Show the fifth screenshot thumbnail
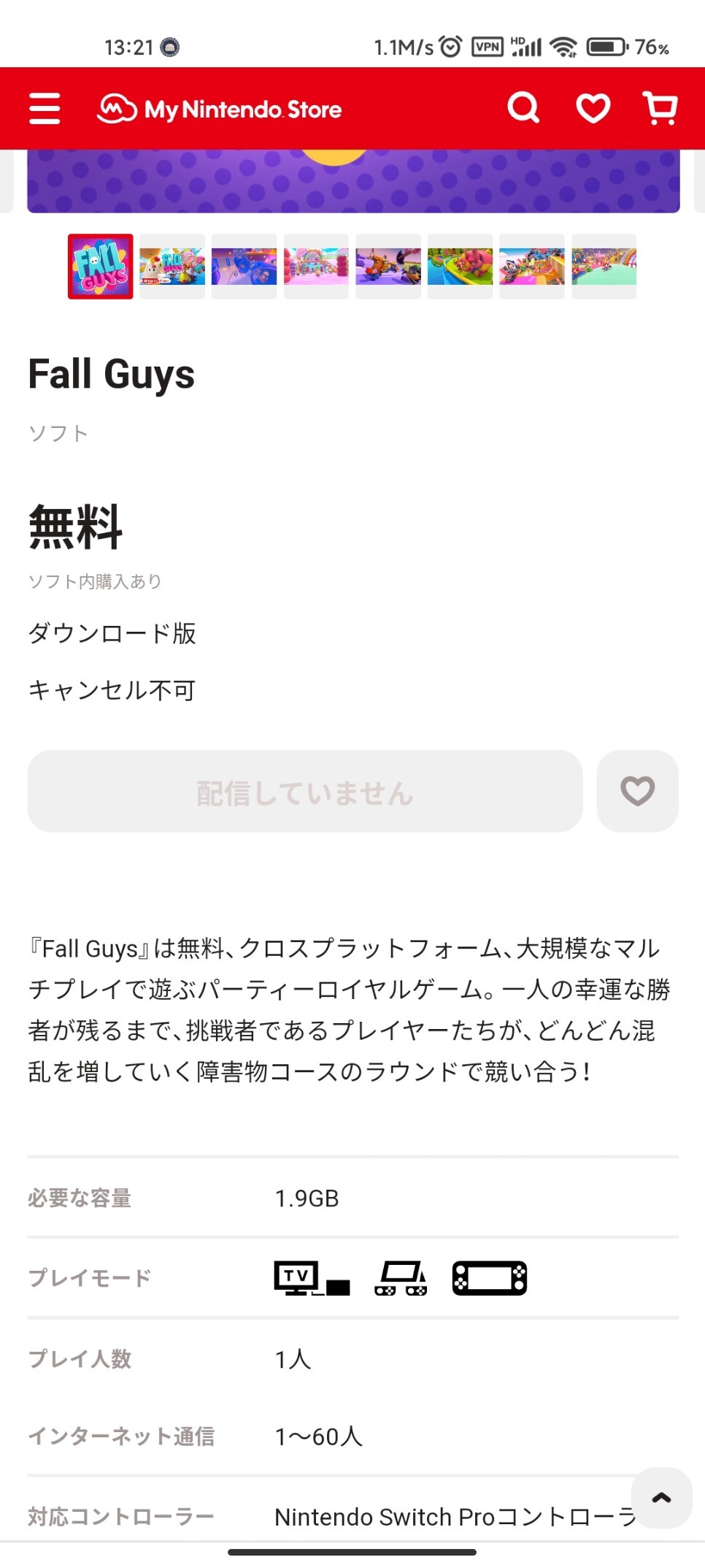The height and width of the screenshot is (1568, 705). [x=388, y=267]
